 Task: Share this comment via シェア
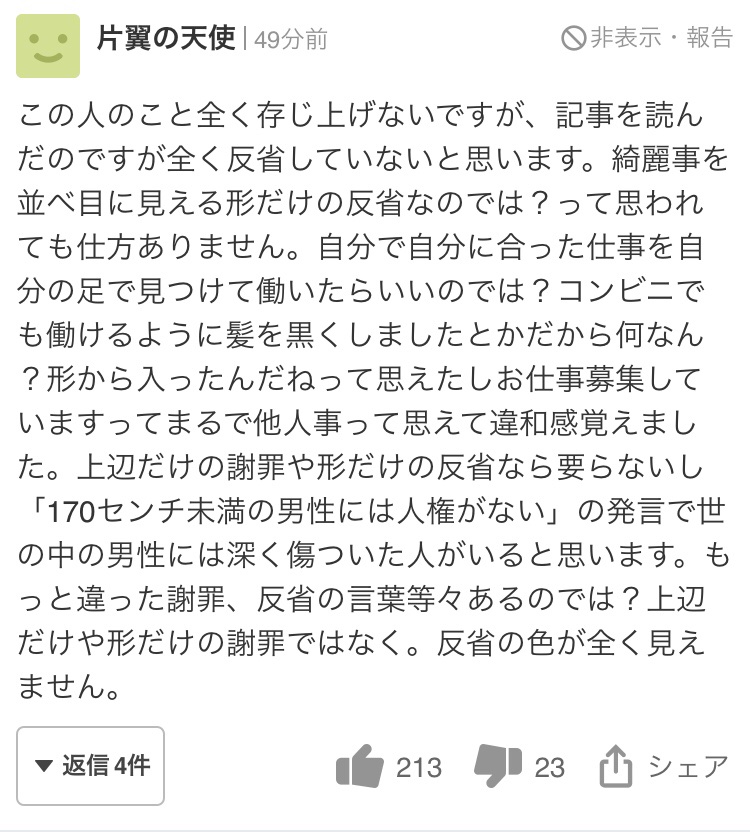[x=663, y=766]
